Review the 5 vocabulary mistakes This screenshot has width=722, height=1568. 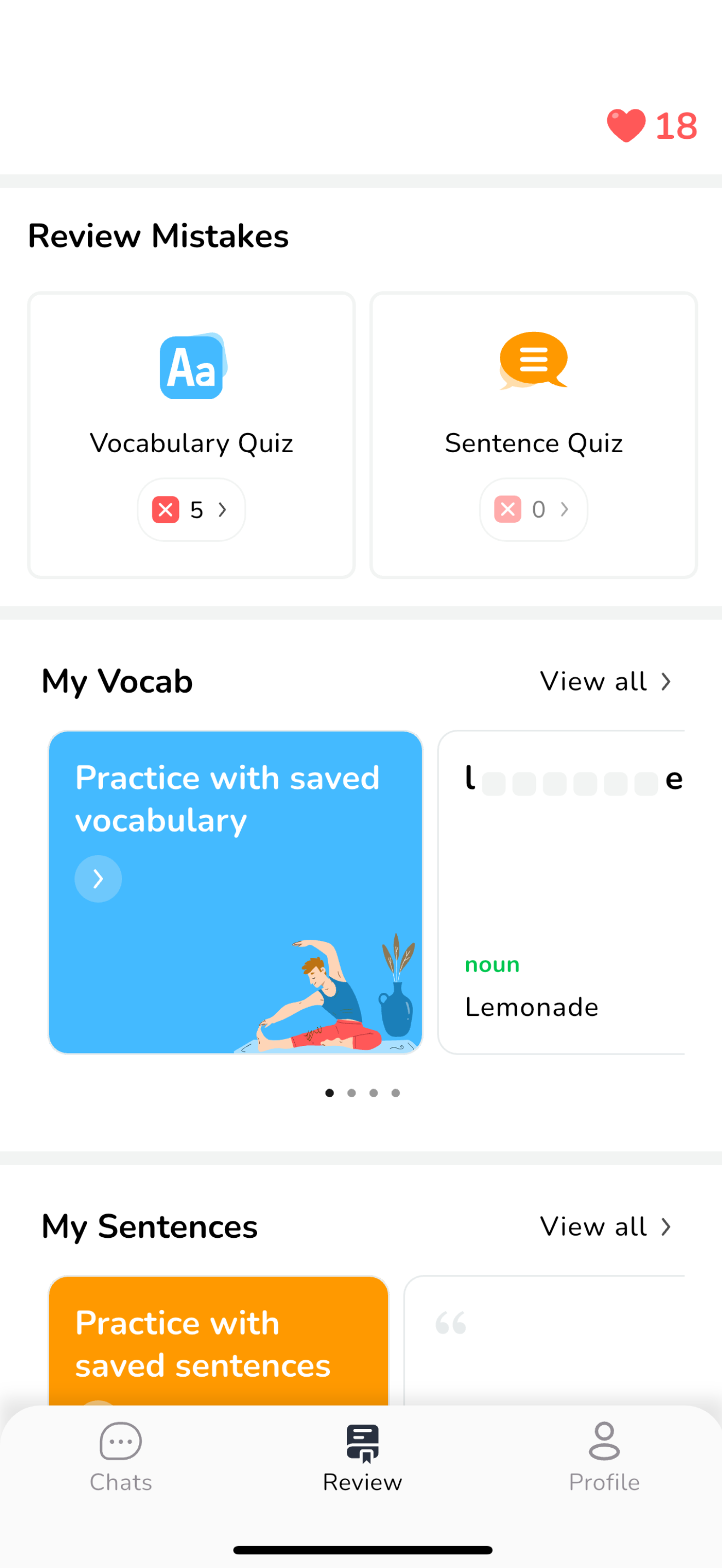(191, 510)
